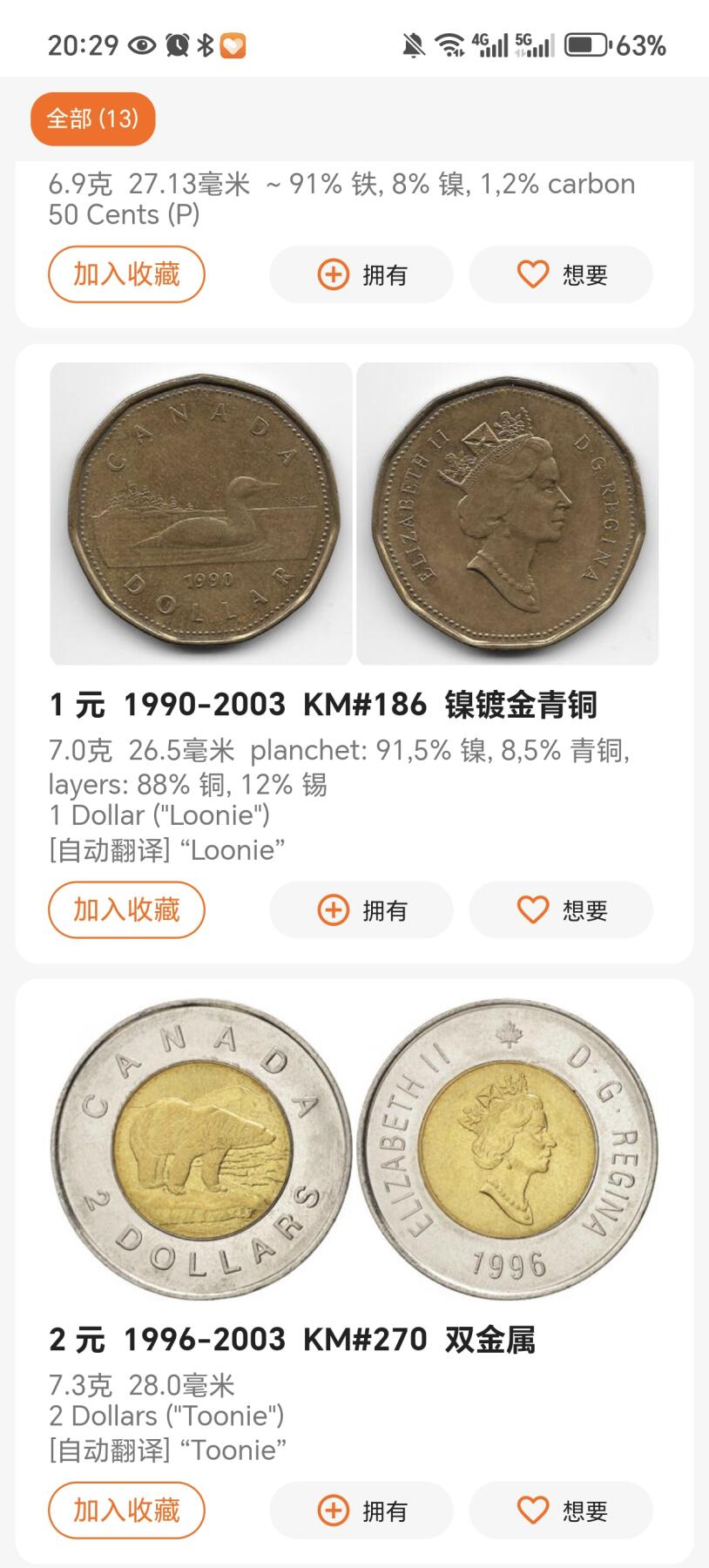Open the Toonie polar bear image

tap(201, 1148)
